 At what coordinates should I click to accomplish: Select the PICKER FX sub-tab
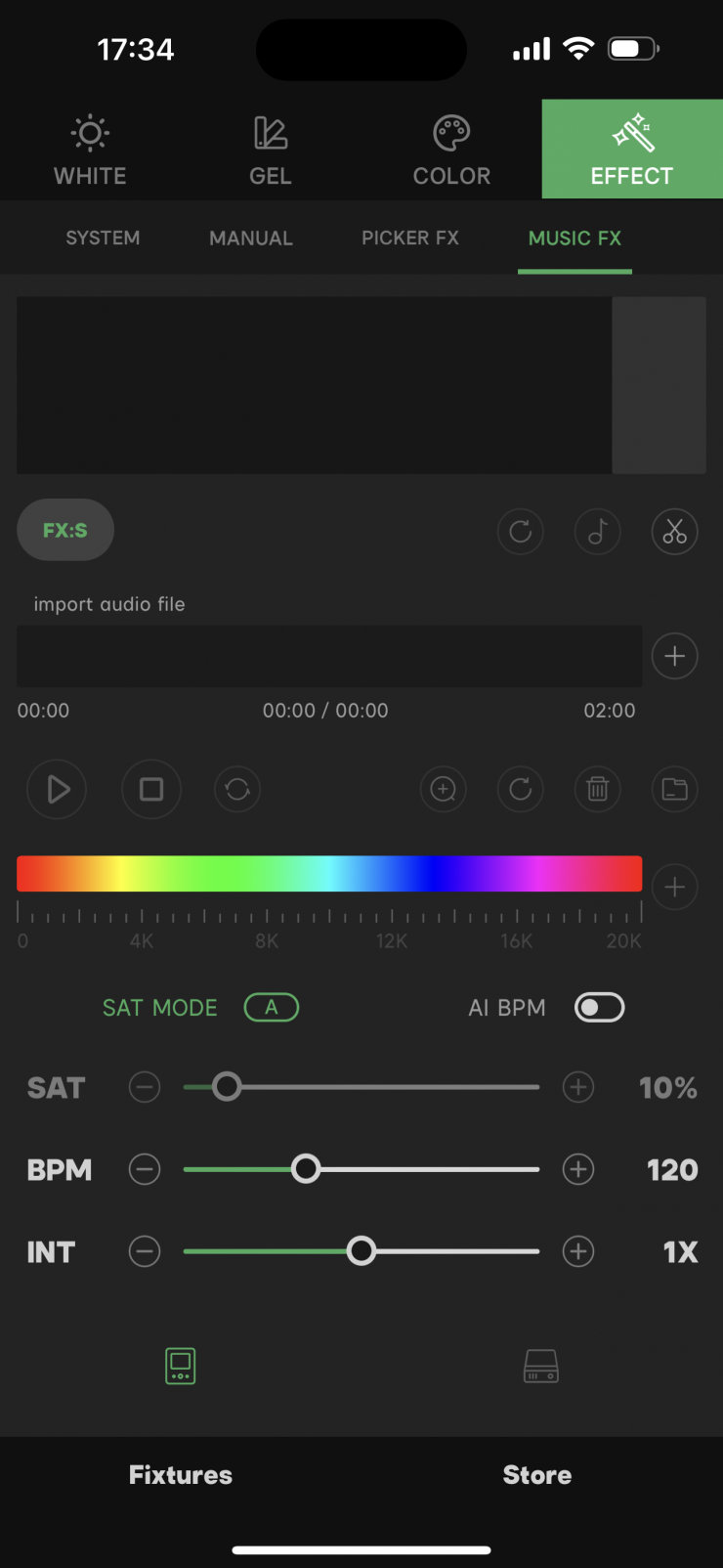[x=409, y=239]
